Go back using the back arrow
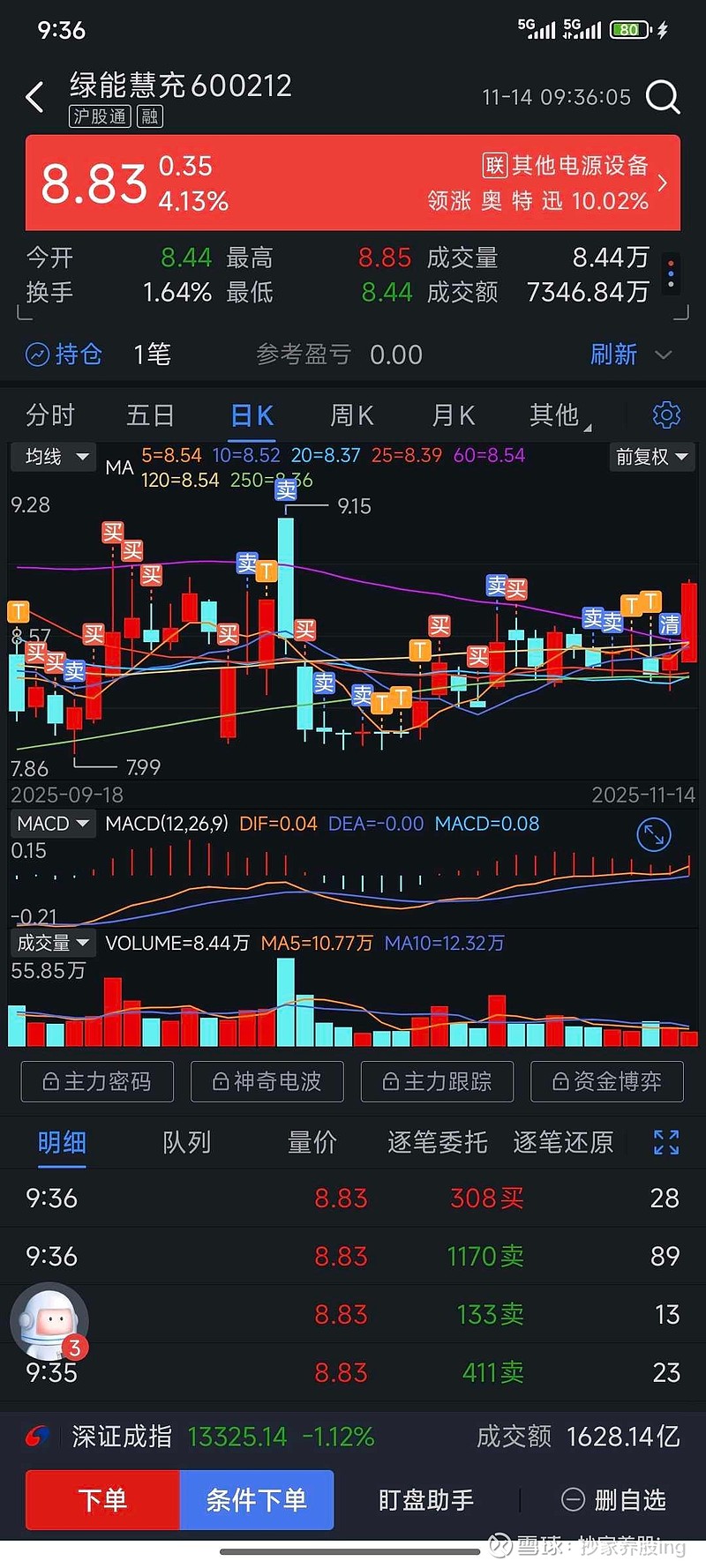 click(35, 97)
